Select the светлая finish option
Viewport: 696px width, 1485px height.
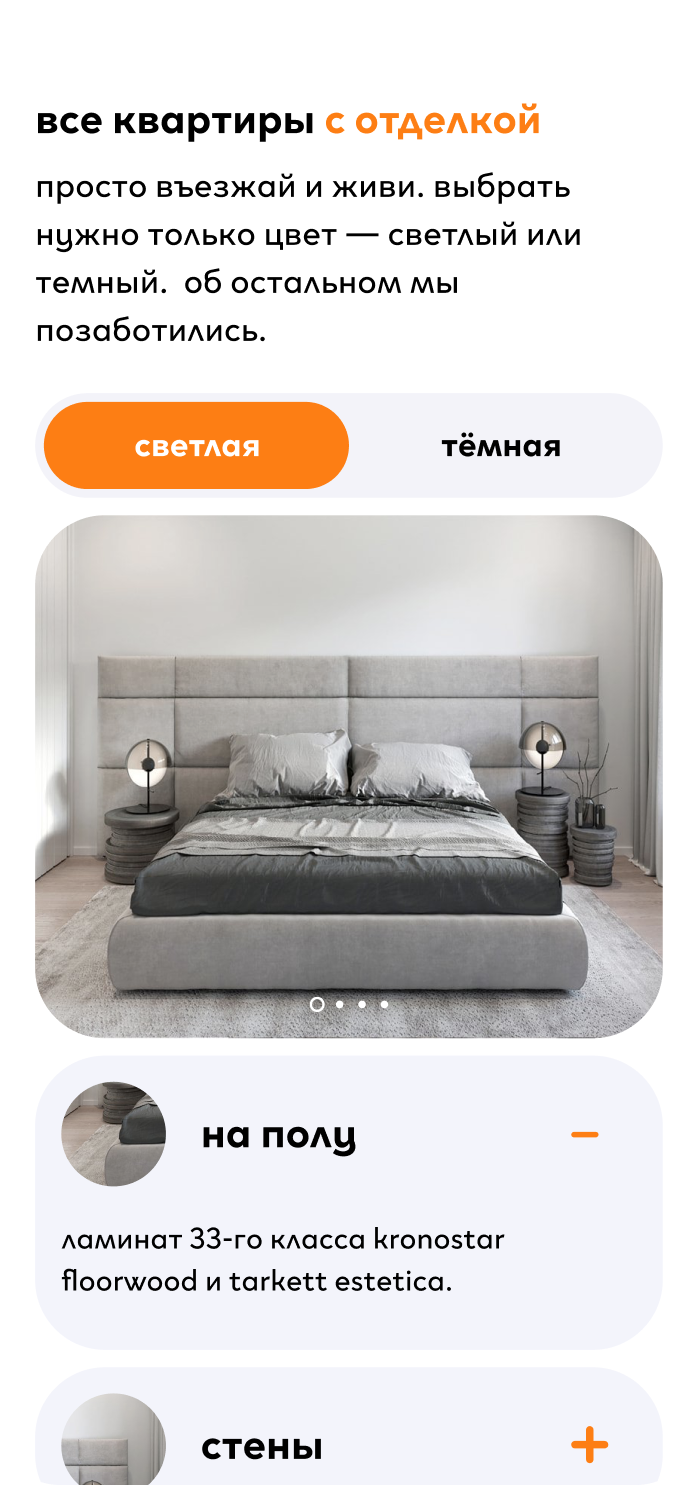[197, 446]
